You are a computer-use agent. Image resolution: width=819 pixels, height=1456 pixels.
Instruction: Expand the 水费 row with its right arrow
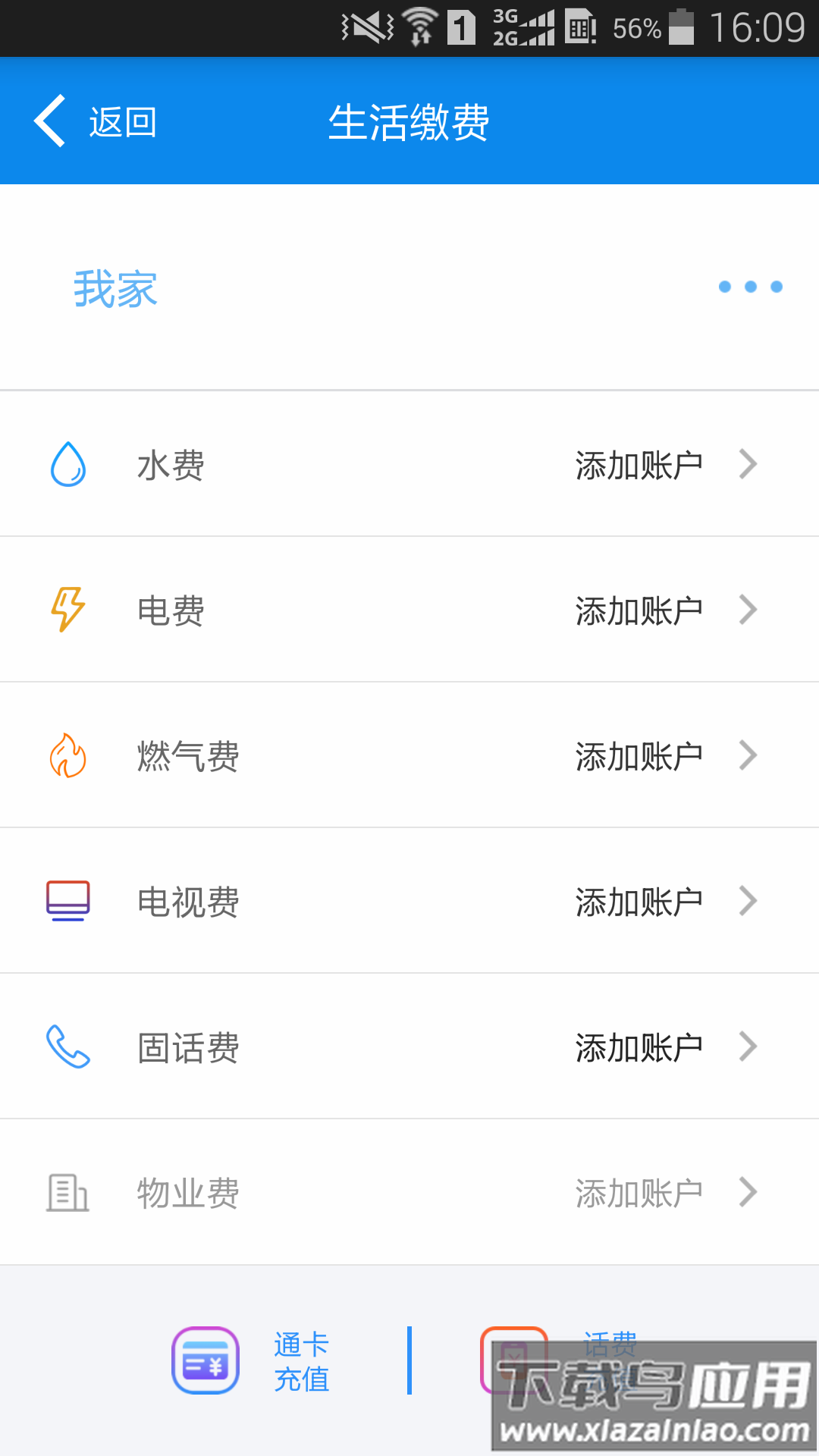[x=748, y=463]
